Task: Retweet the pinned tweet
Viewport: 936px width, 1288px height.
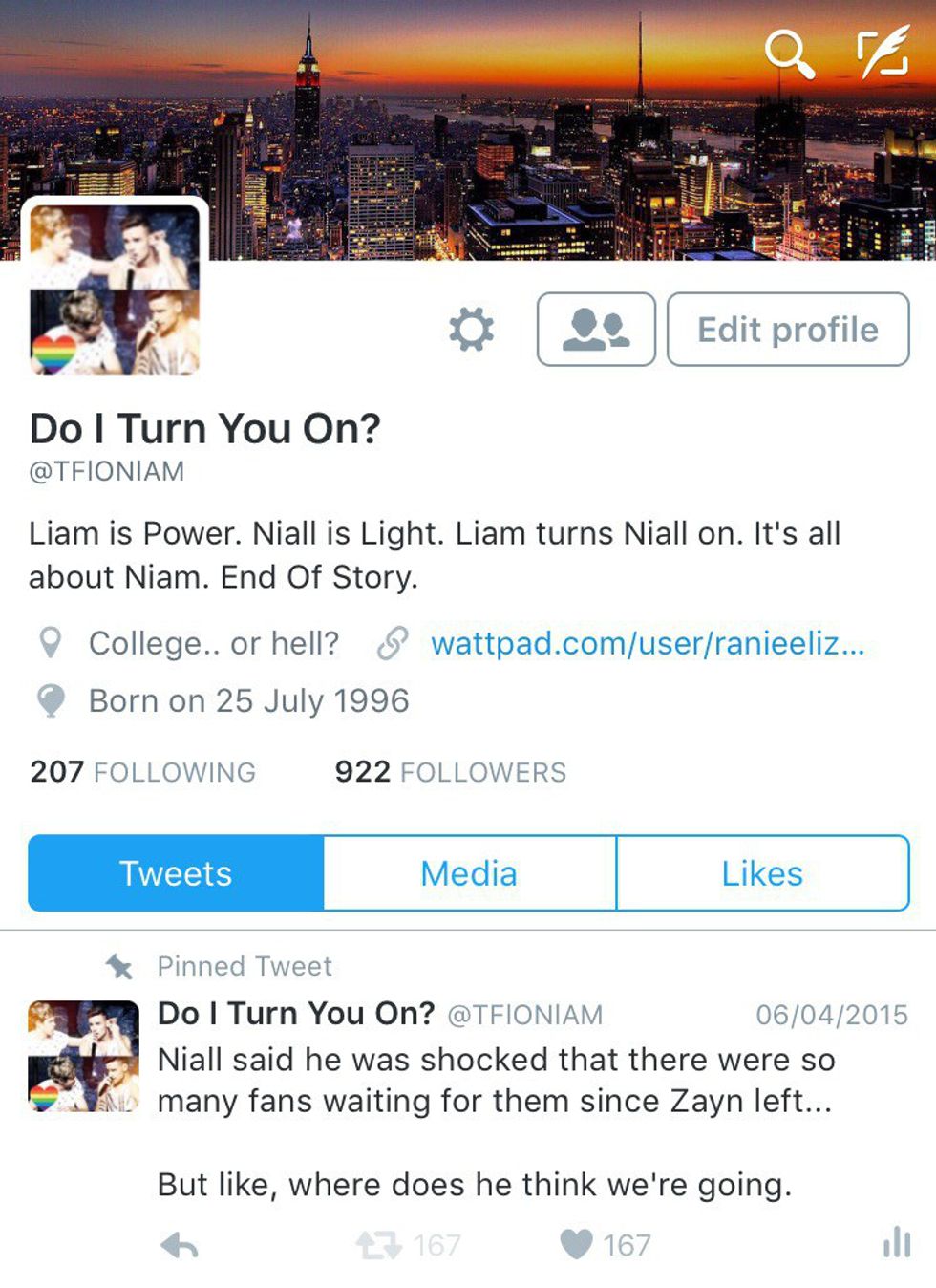Action: 379,1244
